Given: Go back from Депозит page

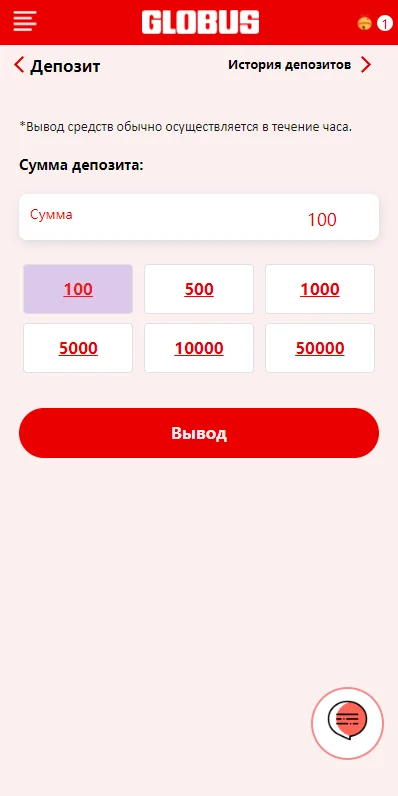Looking at the screenshot, I should 19,65.
